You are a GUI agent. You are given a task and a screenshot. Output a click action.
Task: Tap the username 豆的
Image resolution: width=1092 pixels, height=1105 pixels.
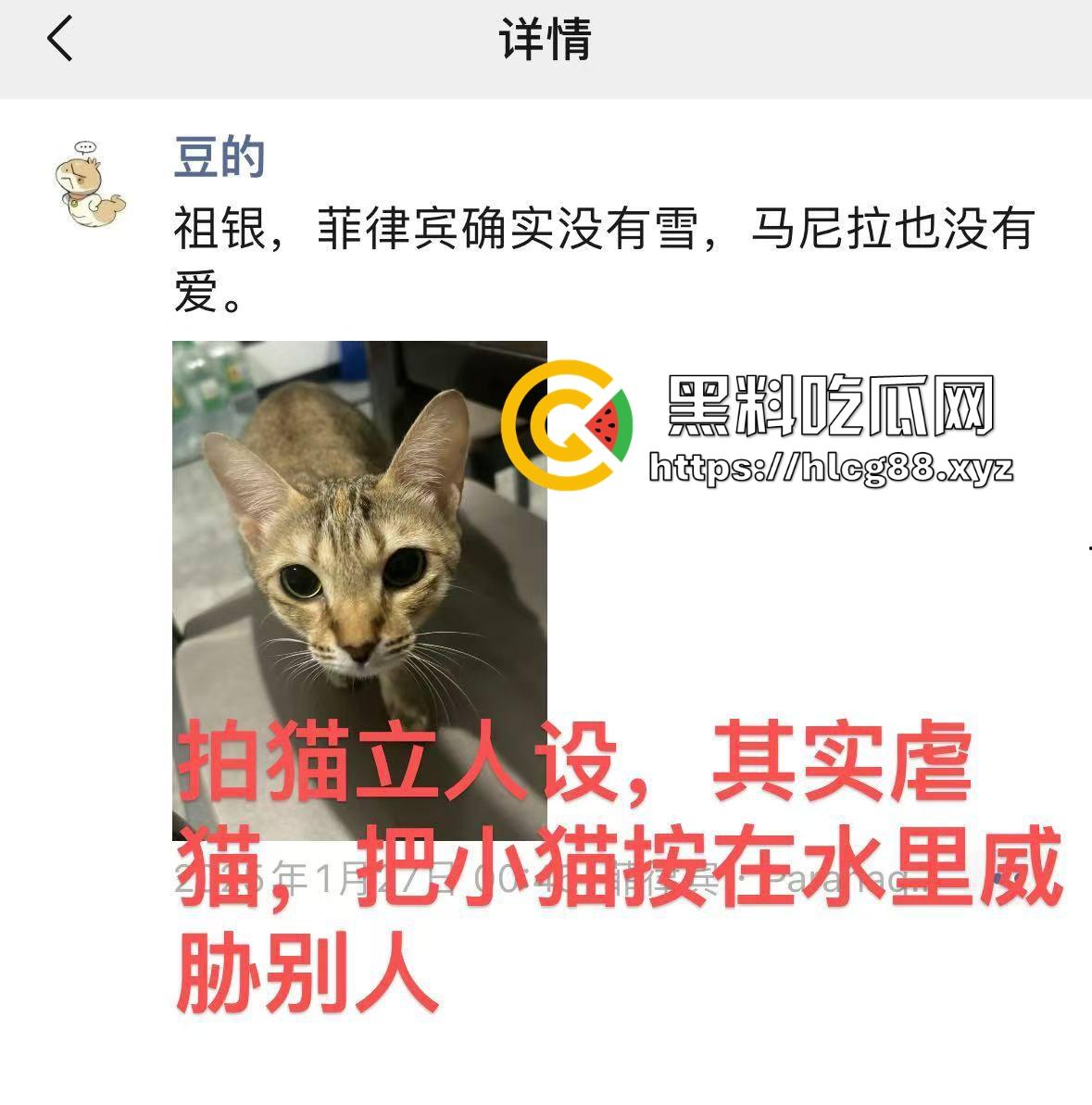coord(220,157)
